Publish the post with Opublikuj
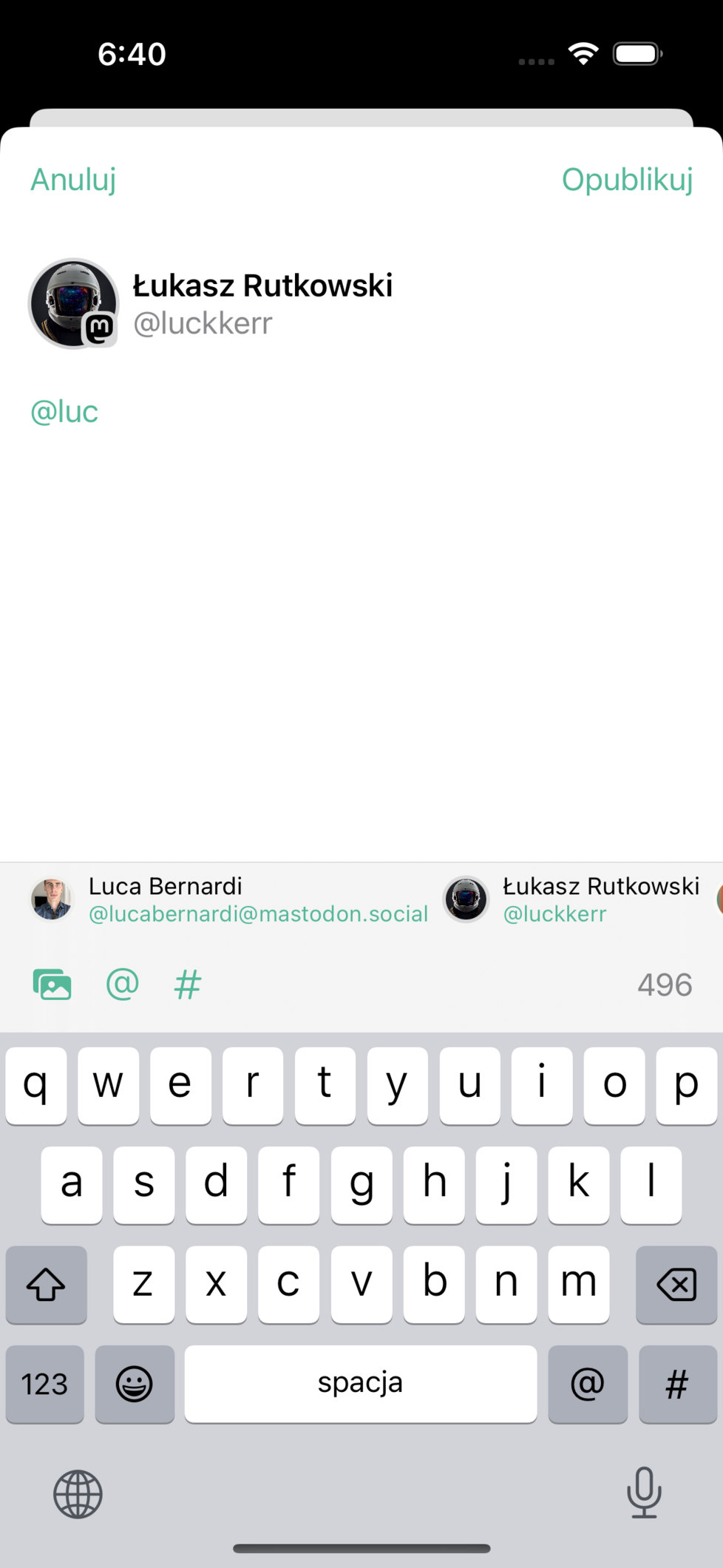The image size is (723, 1568). pos(627,180)
